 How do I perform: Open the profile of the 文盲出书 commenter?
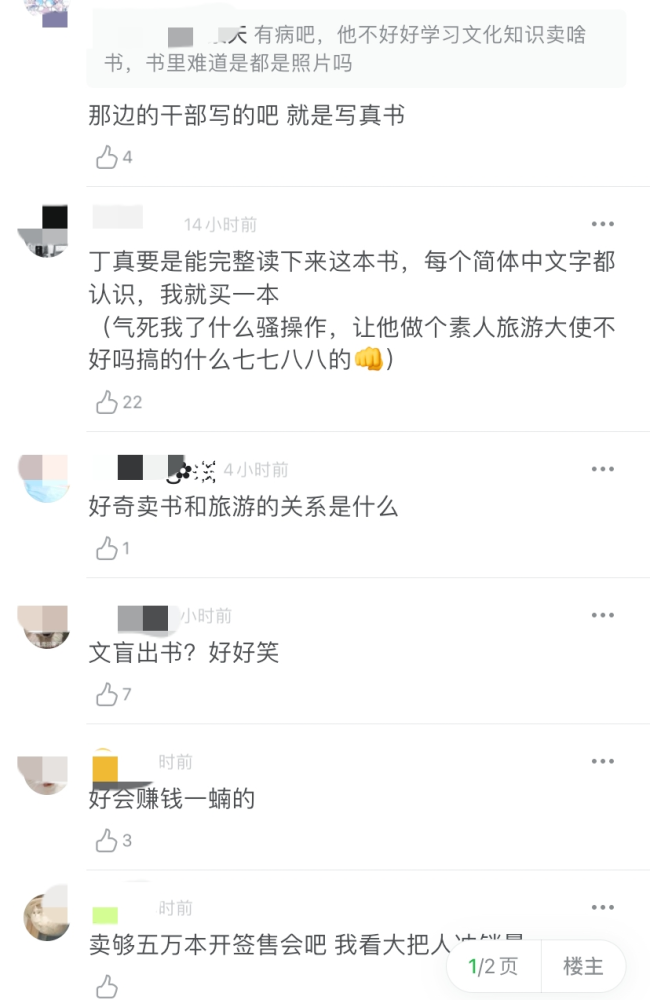pos(44,626)
